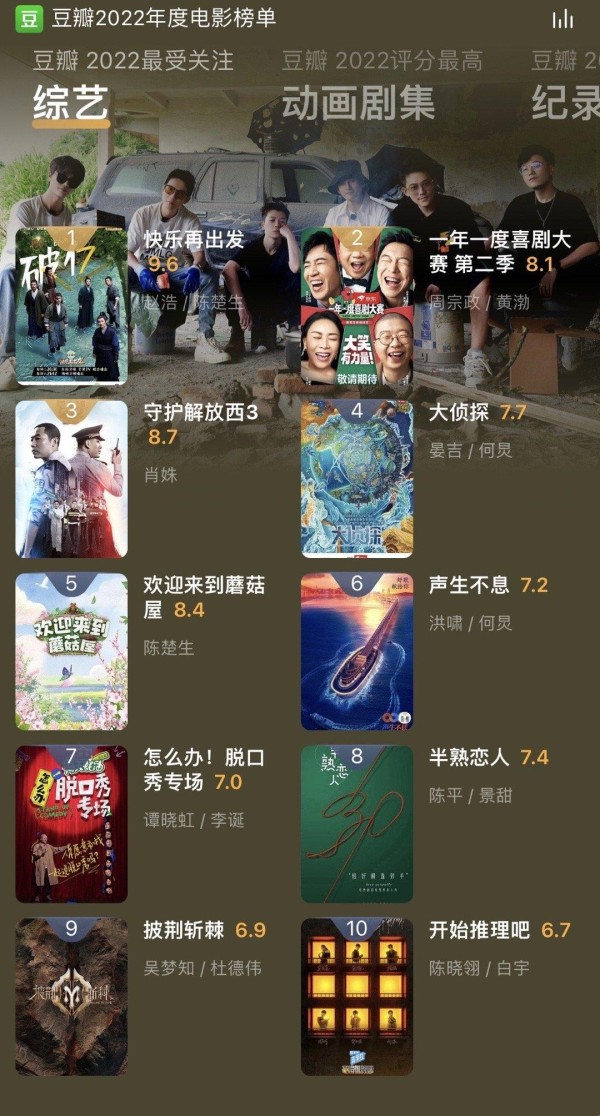600x1116 pixels.
Task: Select the 综艺 tab
Action: click(x=71, y=104)
